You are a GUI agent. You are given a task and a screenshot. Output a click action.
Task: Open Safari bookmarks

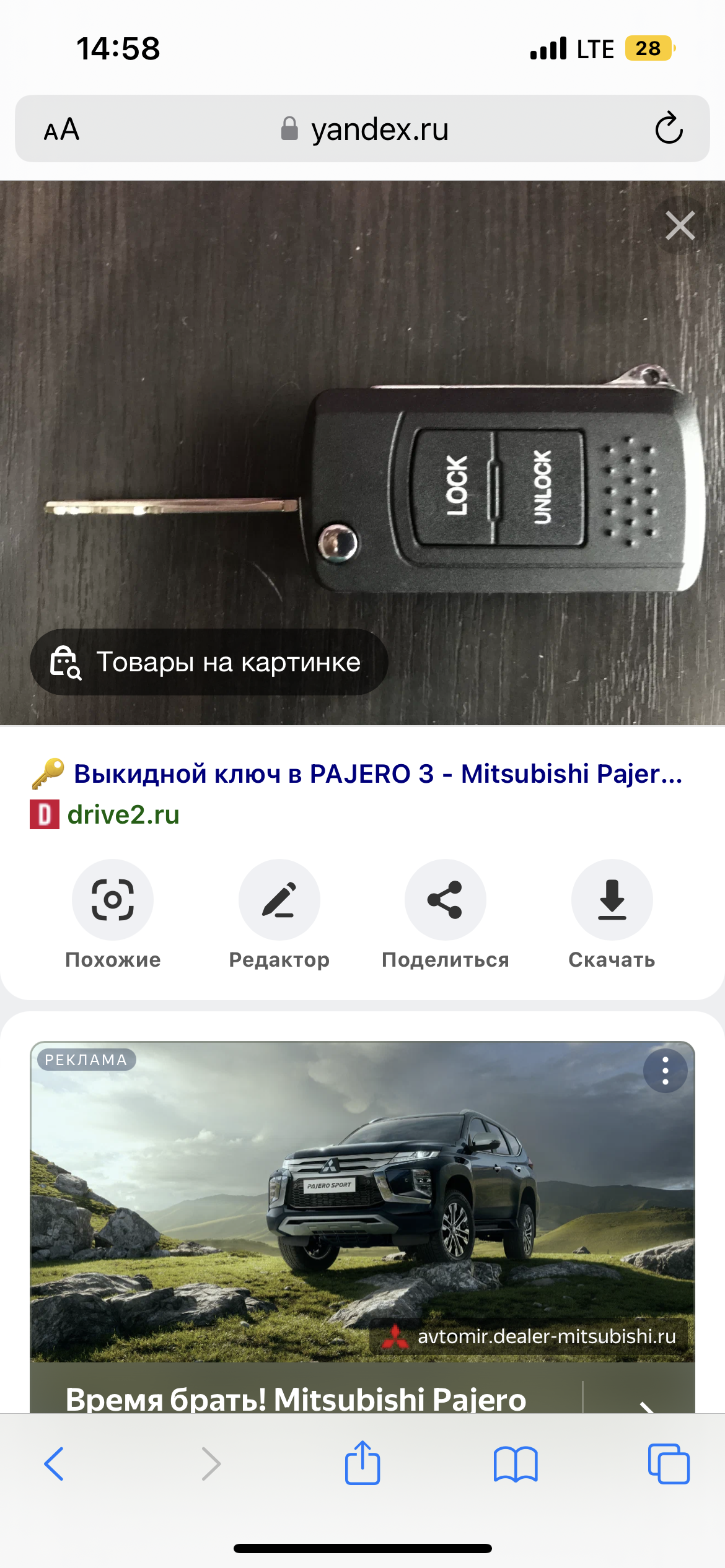pyautogui.click(x=516, y=1464)
